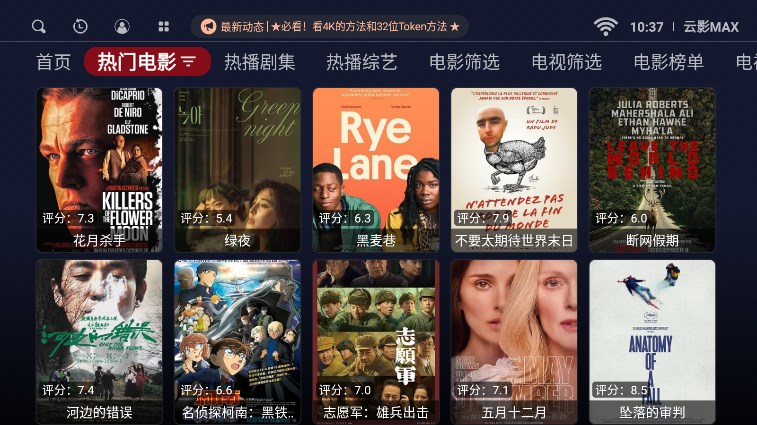This screenshot has width=757, height=425.
Task: Open the movie 黑麦巷
Action: coord(375,168)
